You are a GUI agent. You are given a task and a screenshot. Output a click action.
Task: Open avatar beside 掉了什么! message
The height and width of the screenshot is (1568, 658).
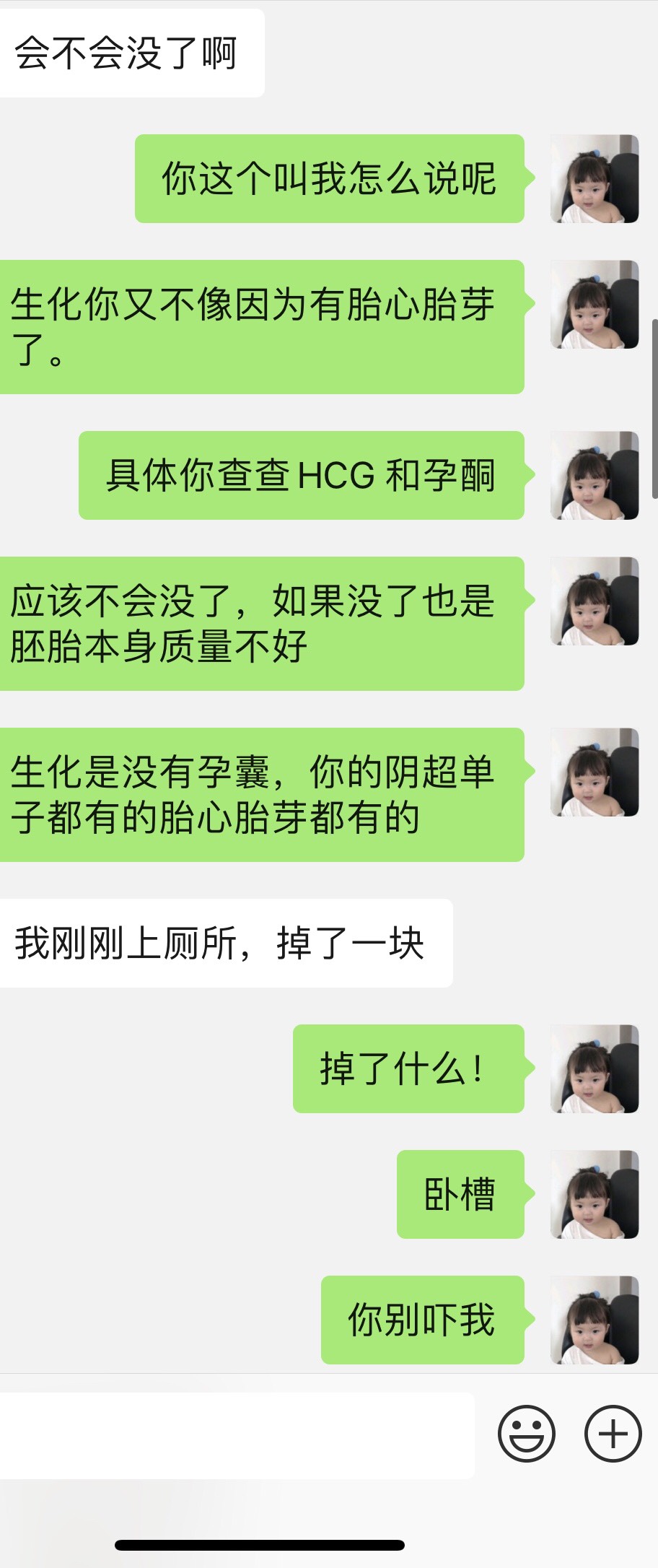point(595,1068)
